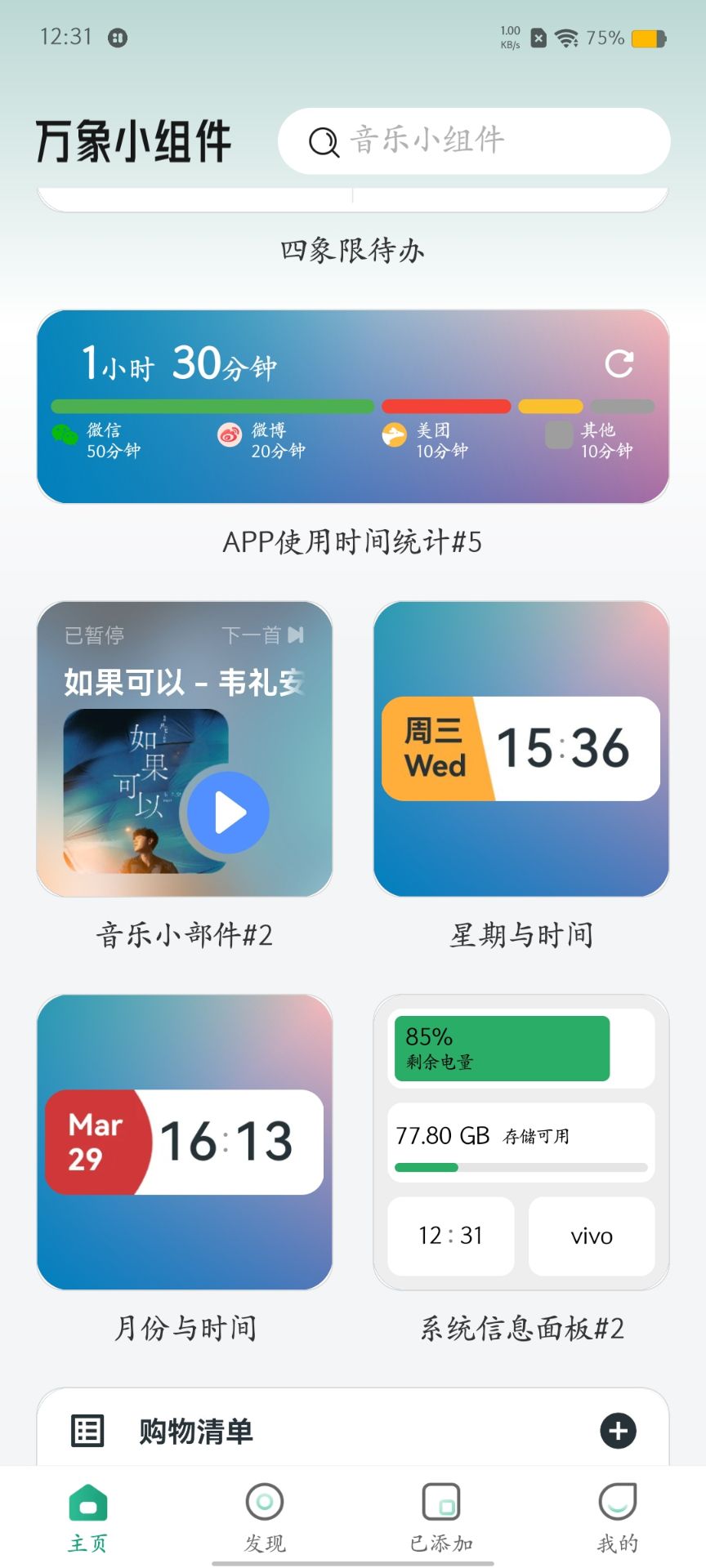Skip to 下一首 in the music widget
Image resolution: width=706 pixels, height=1568 pixels.
coord(263,635)
